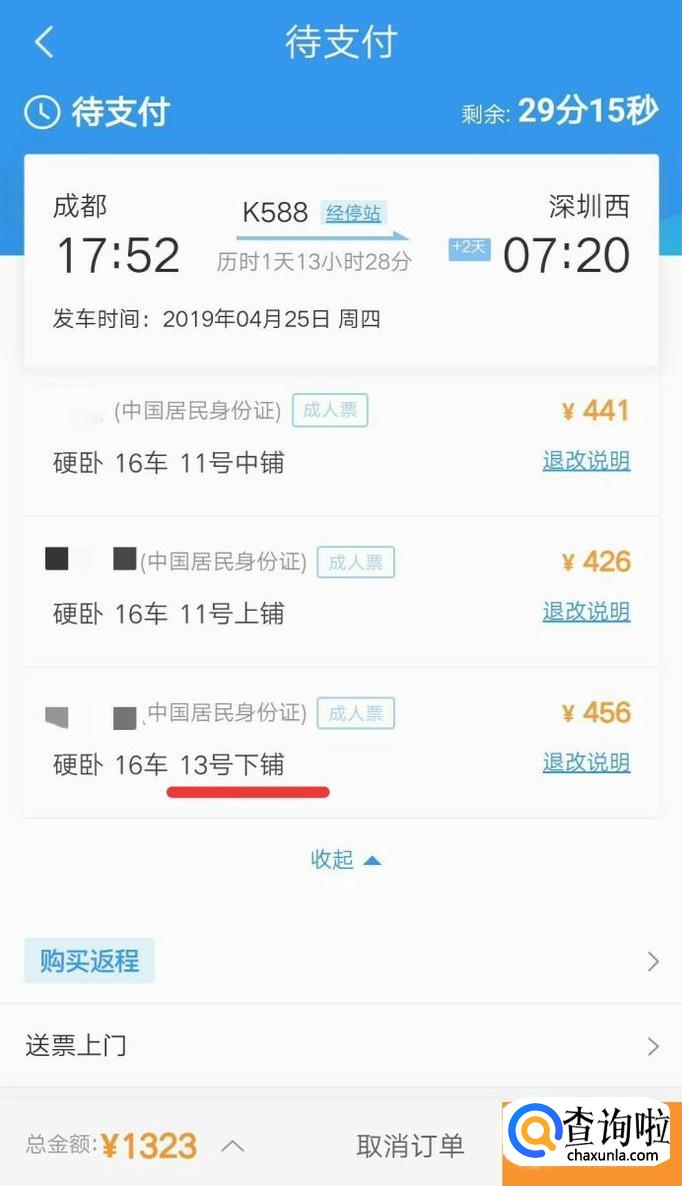Open 退改说明 for the ¥441 ticket
Image resolution: width=682 pixels, height=1186 pixels.
pos(586,461)
